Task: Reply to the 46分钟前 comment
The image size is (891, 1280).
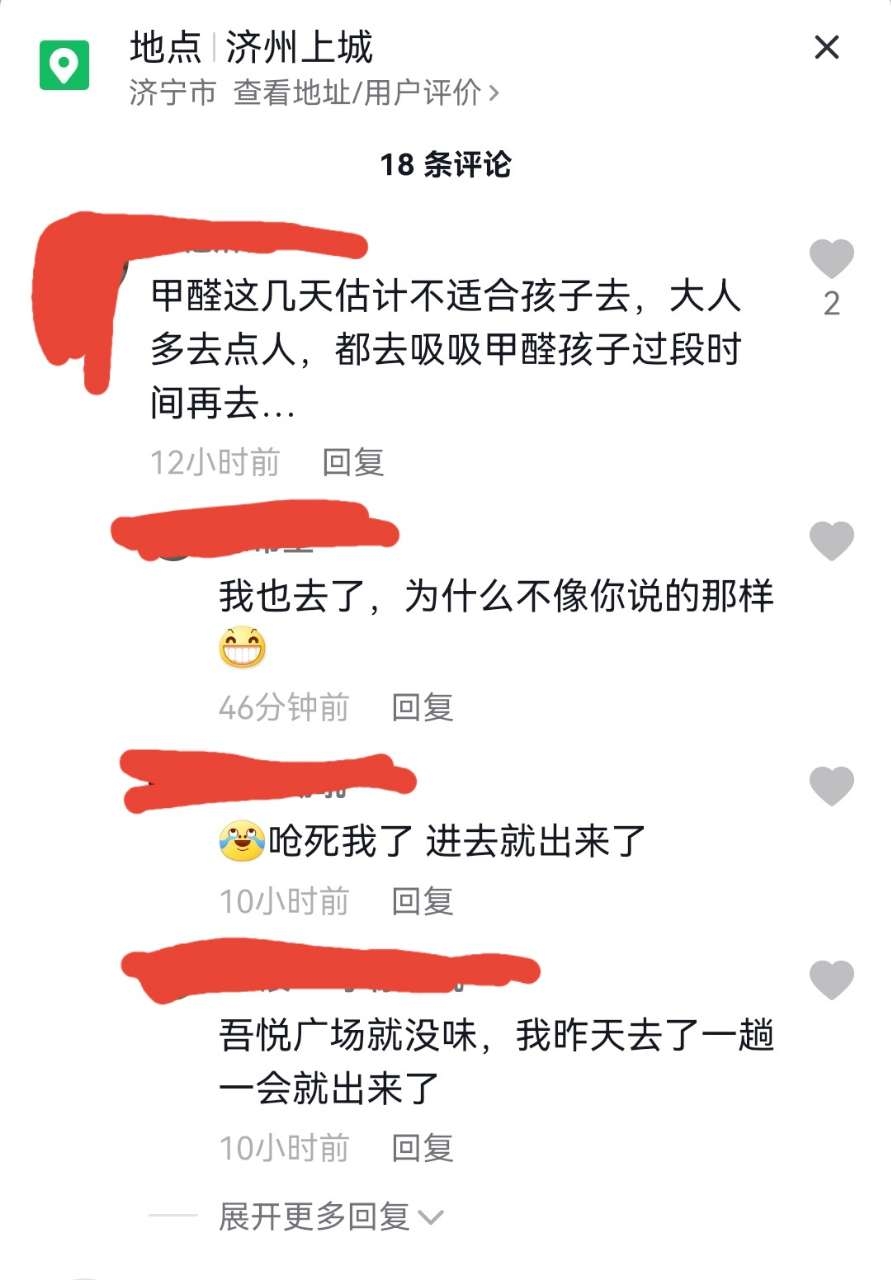Action: tap(422, 708)
